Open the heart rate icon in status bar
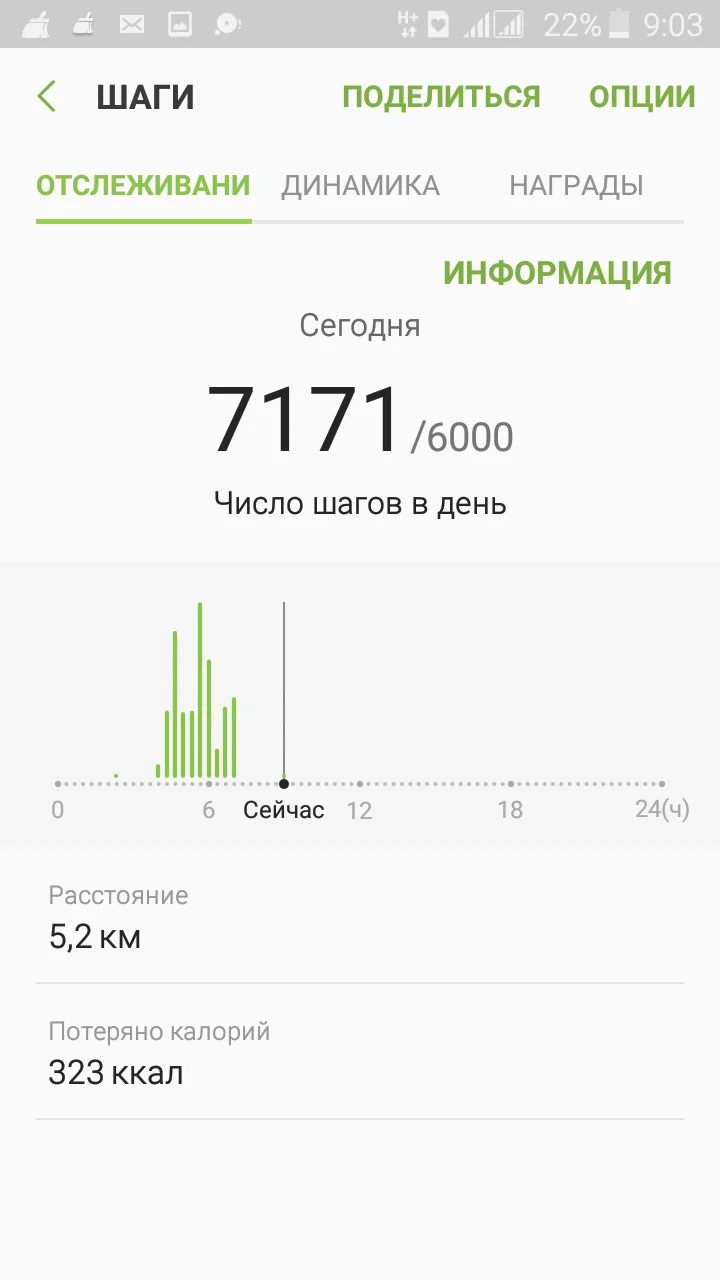Viewport: 720px width, 1280px height. (440, 24)
